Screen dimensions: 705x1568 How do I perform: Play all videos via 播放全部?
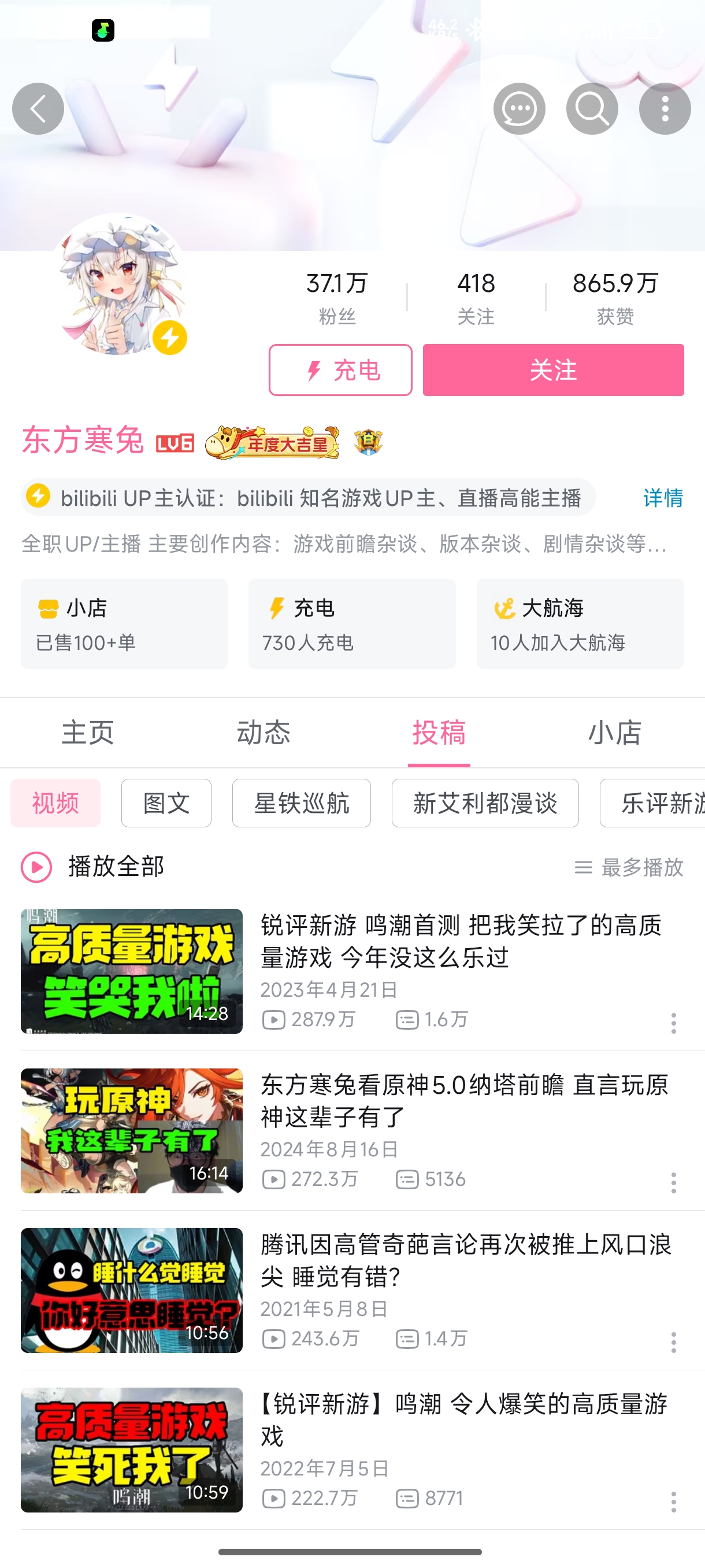(x=93, y=867)
